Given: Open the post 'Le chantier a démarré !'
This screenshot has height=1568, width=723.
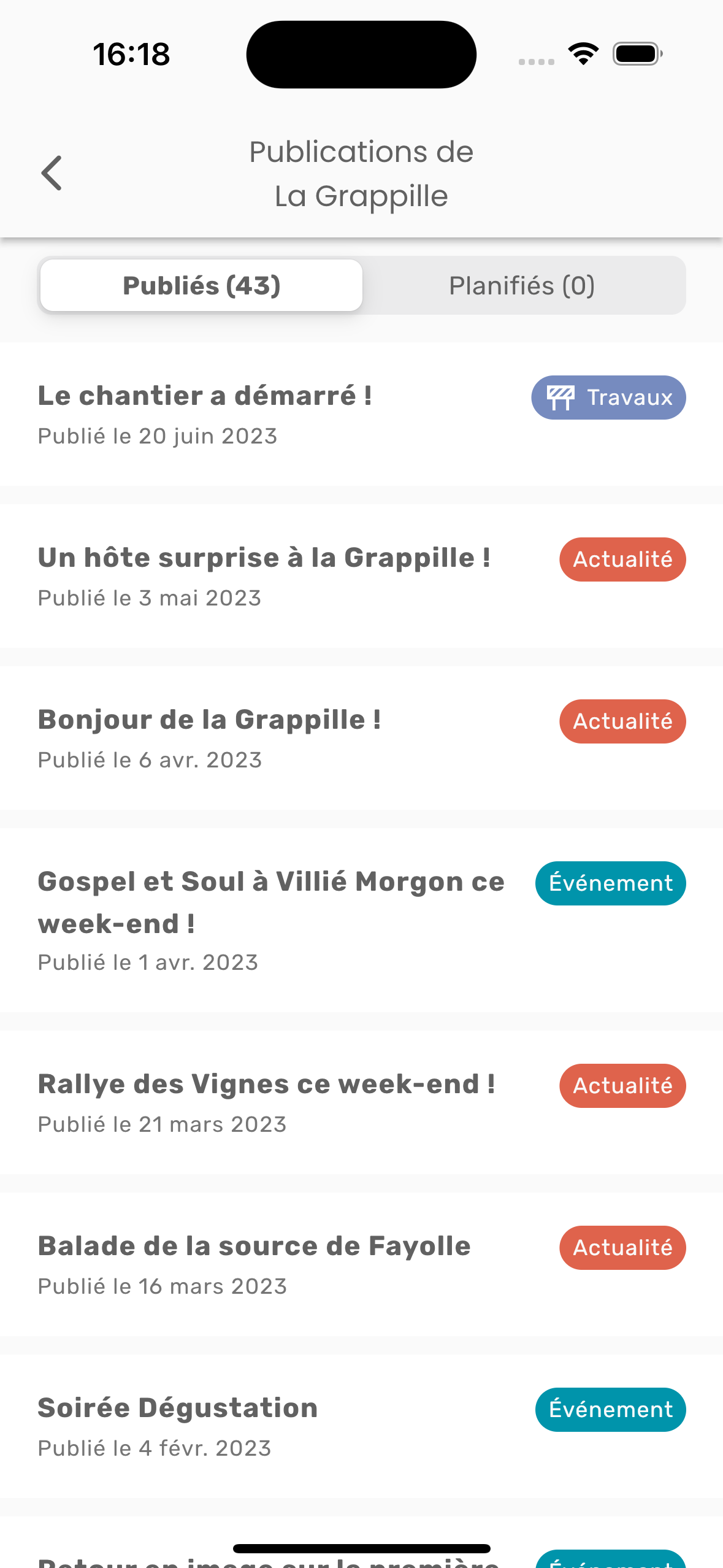Looking at the screenshot, I should tap(205, 396).
